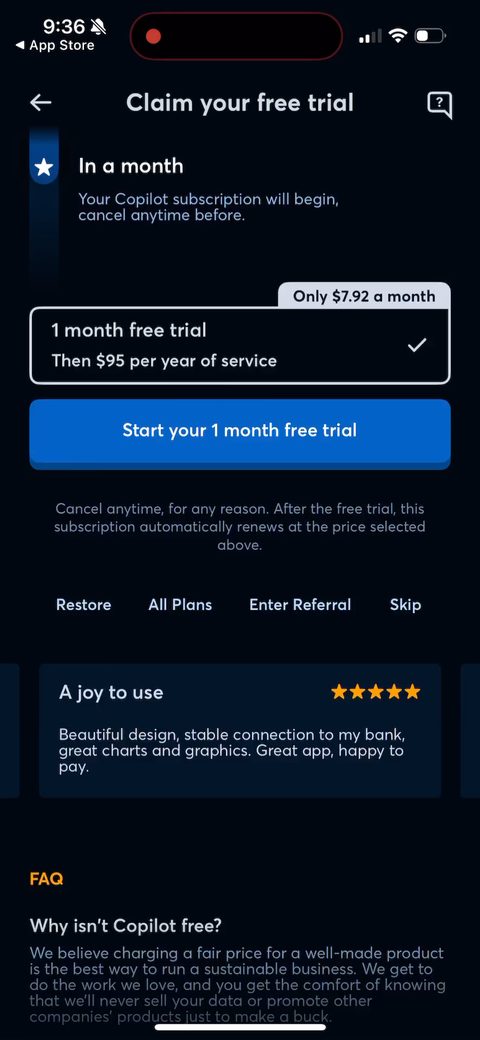Open Enter Referral

pos(300,605)
